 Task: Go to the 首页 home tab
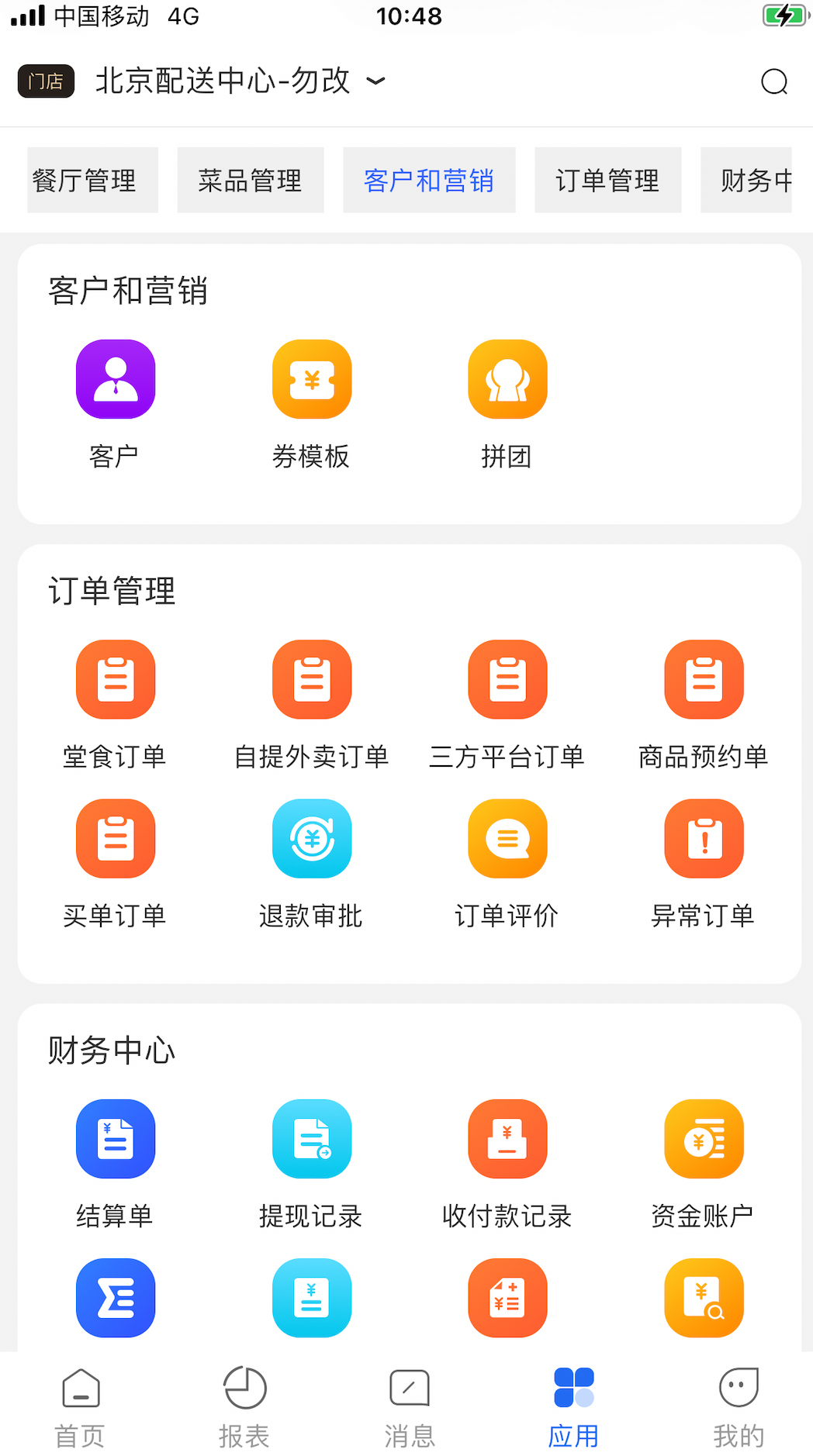tap(81, 1405)
